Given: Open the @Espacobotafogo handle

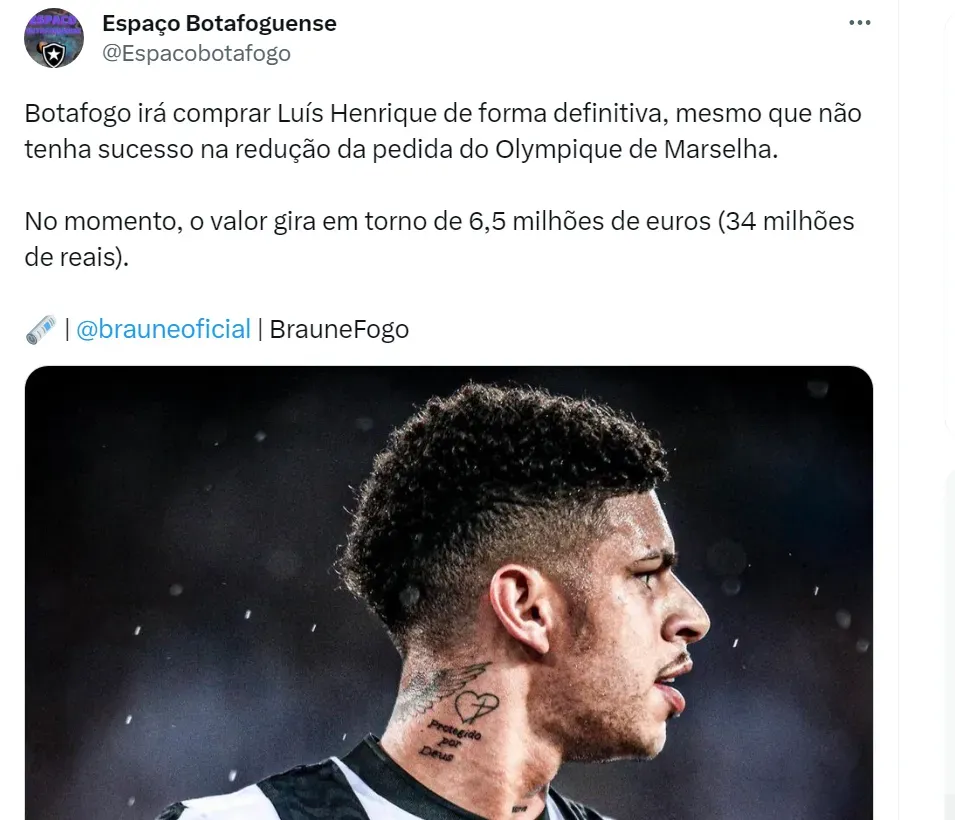Looking at the screenshot, I should click(x=196, y=53).
